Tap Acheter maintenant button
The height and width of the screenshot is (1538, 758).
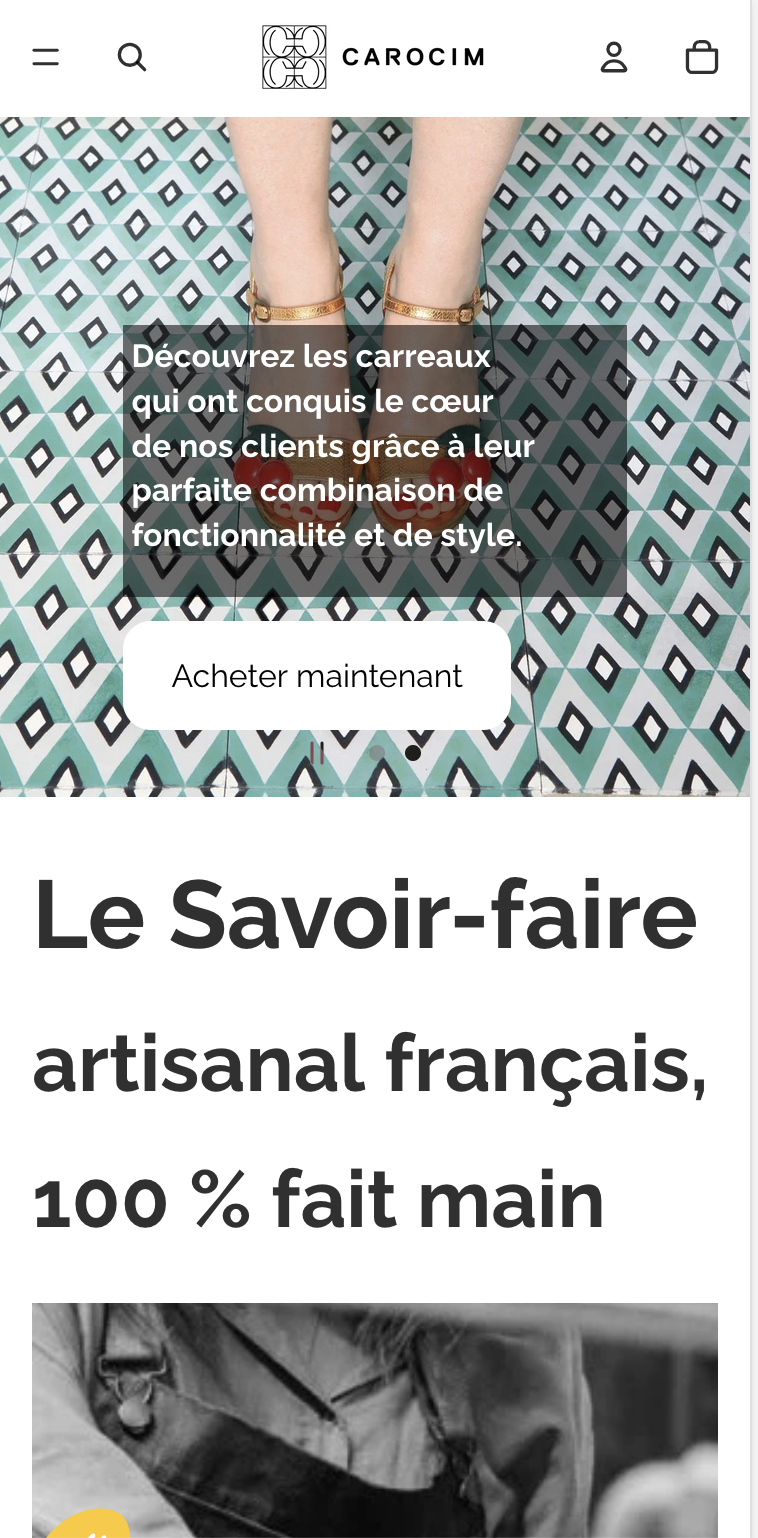pyautogui.click(x=317, y=676)
